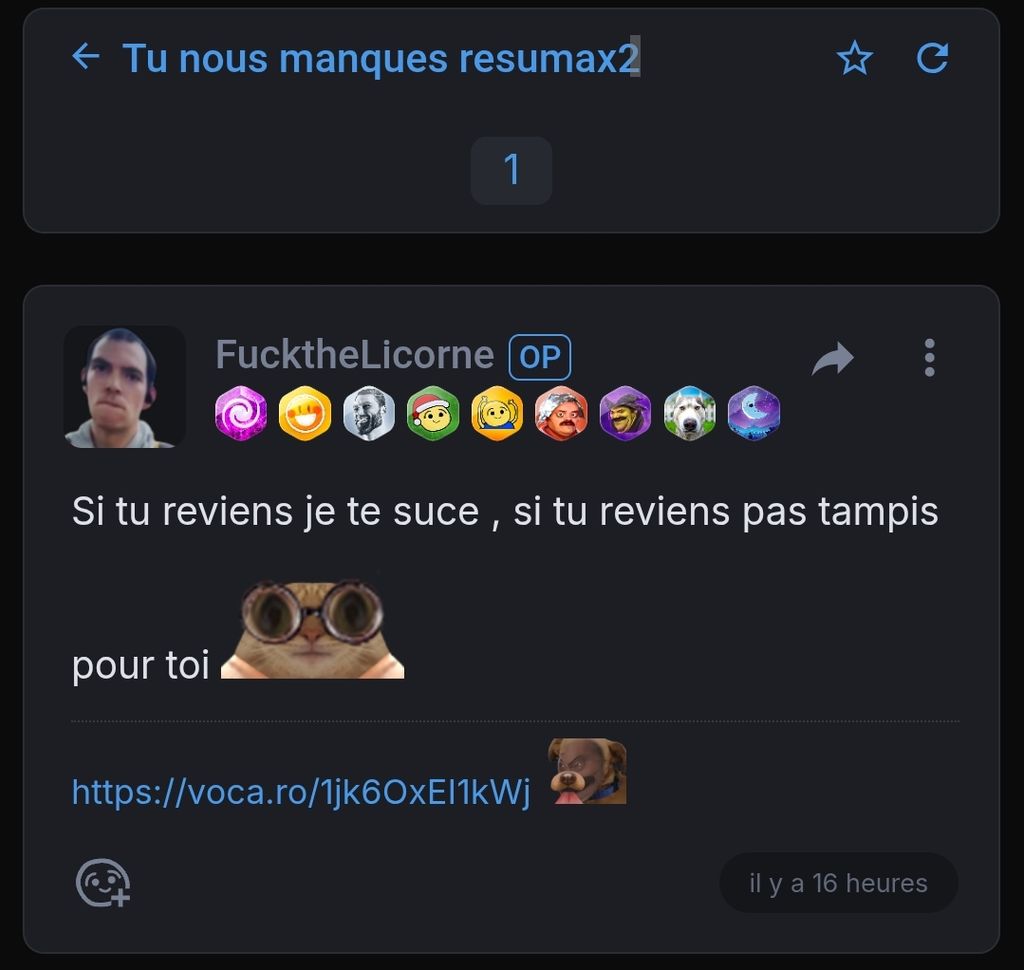Go back using the arrow

[x=86, y=57]
